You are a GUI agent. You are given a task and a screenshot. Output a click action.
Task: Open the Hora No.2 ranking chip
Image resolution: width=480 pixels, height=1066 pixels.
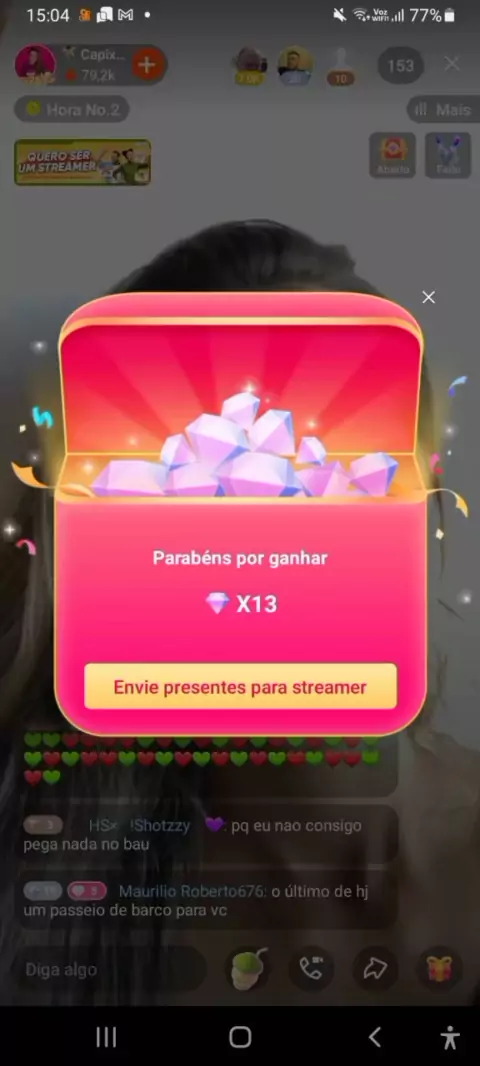click(x=71, y=109)
